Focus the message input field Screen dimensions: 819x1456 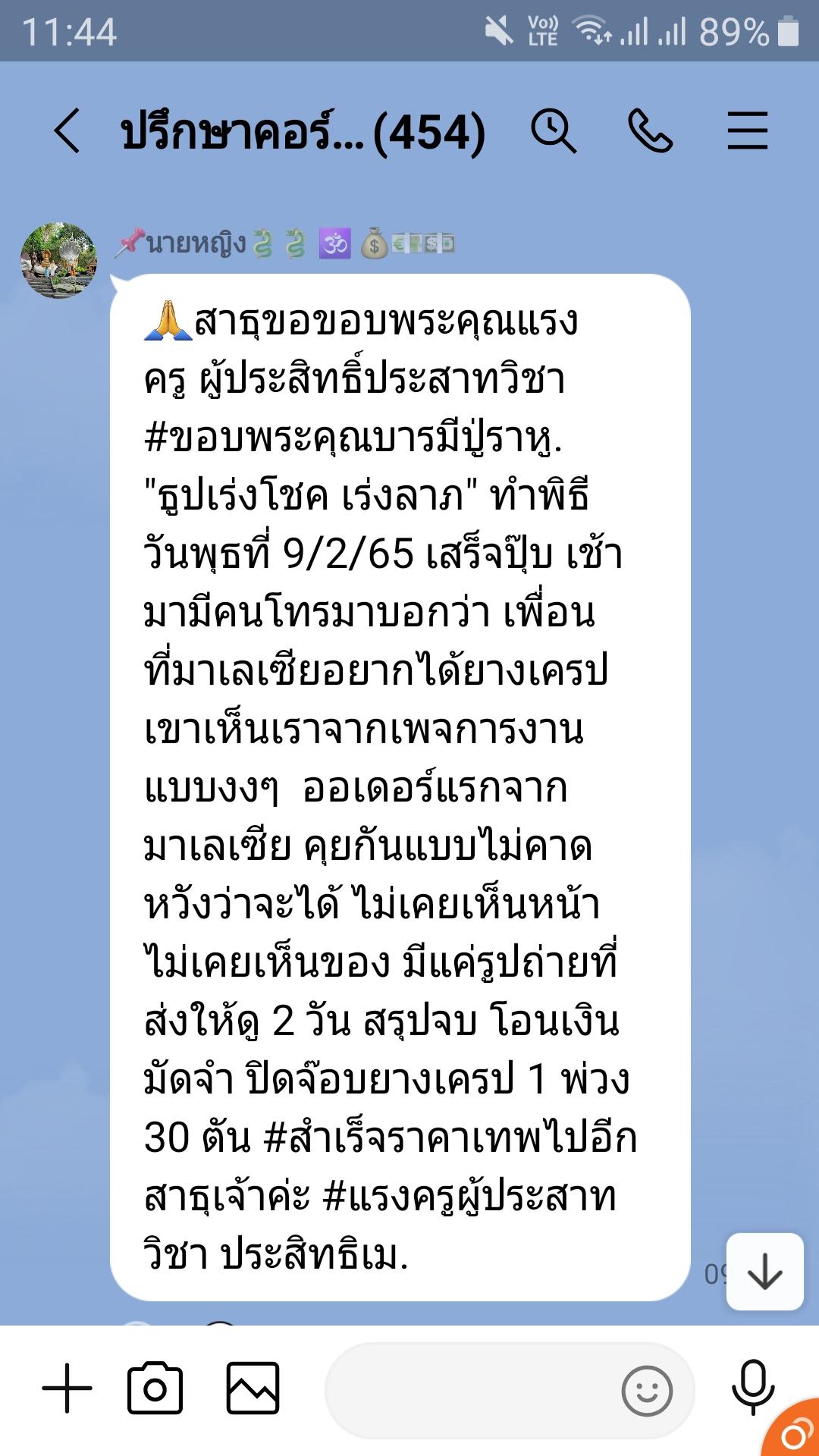(x=470, y=1390)
